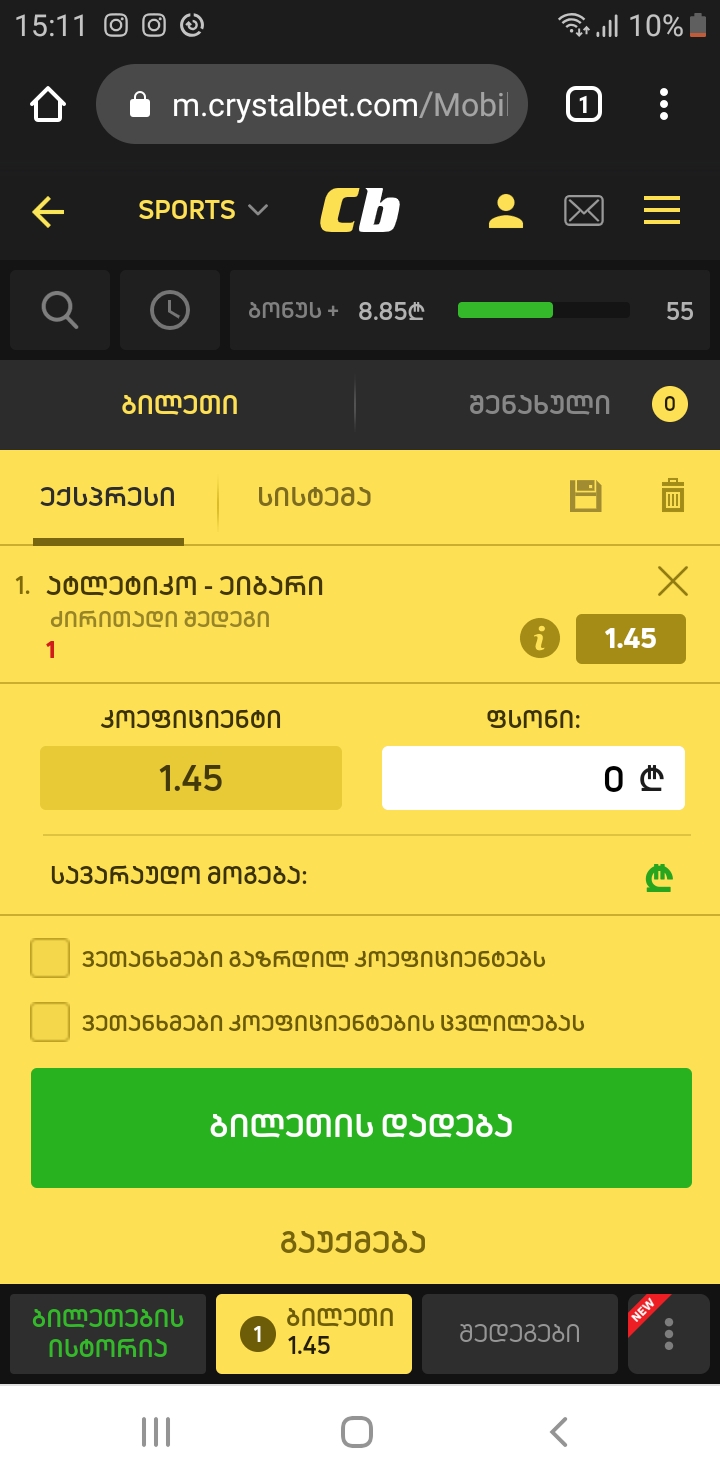Delete the ticket with the trash icon
The image size is (720, 1480).
[673, 496]
